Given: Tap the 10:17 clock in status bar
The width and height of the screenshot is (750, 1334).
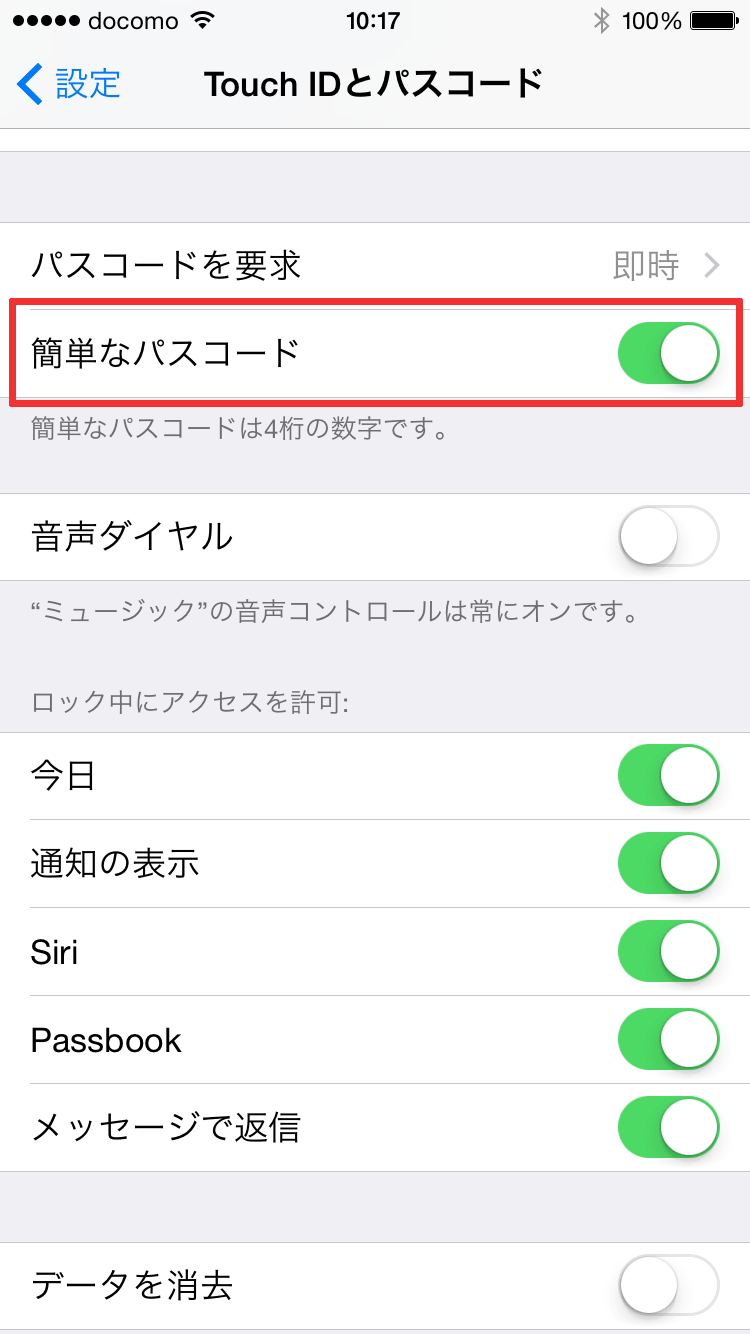Looking at the screenshot, I should click(375, 18).
